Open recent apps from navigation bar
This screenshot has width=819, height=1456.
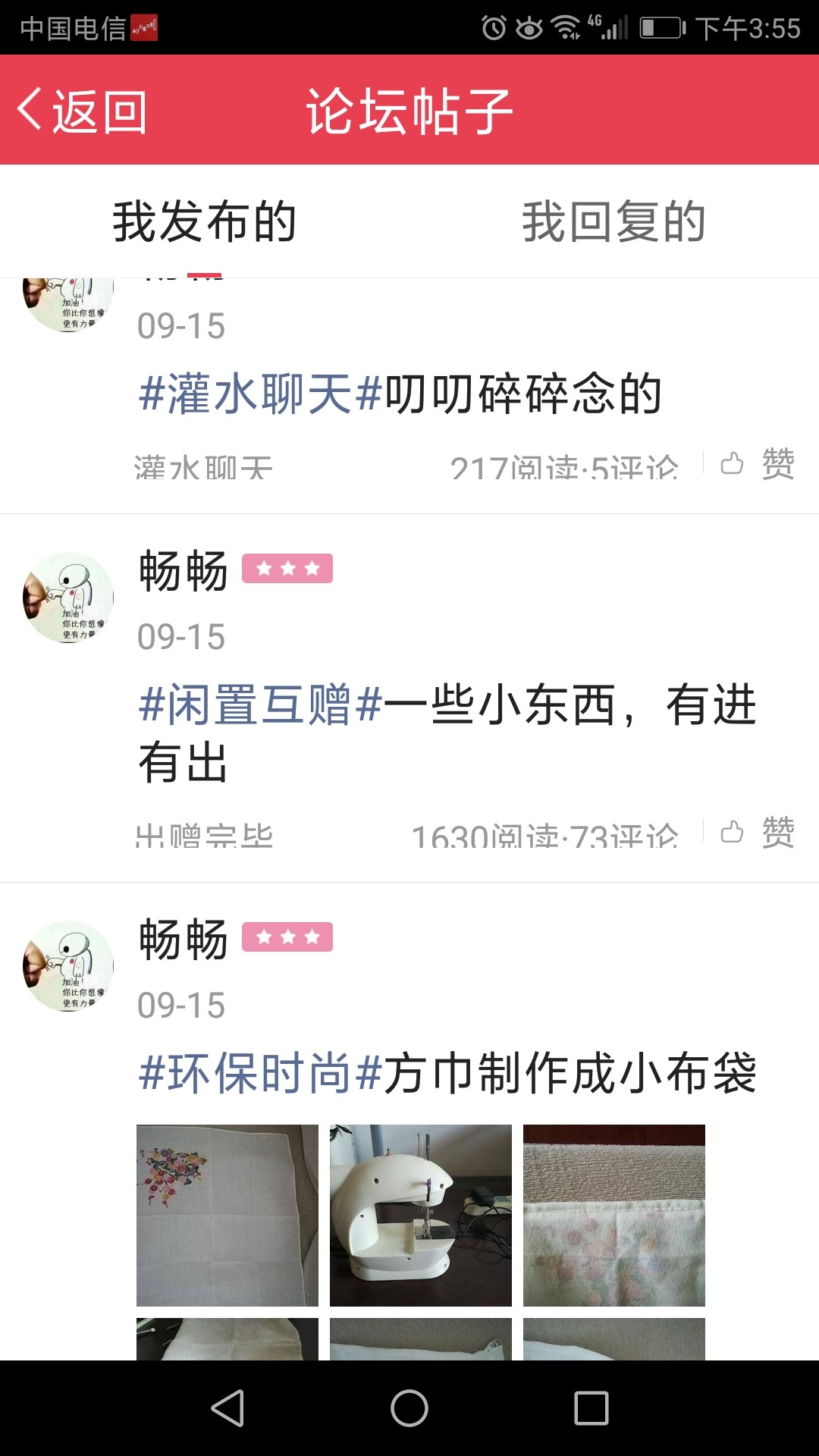(x=591, y=1408)
